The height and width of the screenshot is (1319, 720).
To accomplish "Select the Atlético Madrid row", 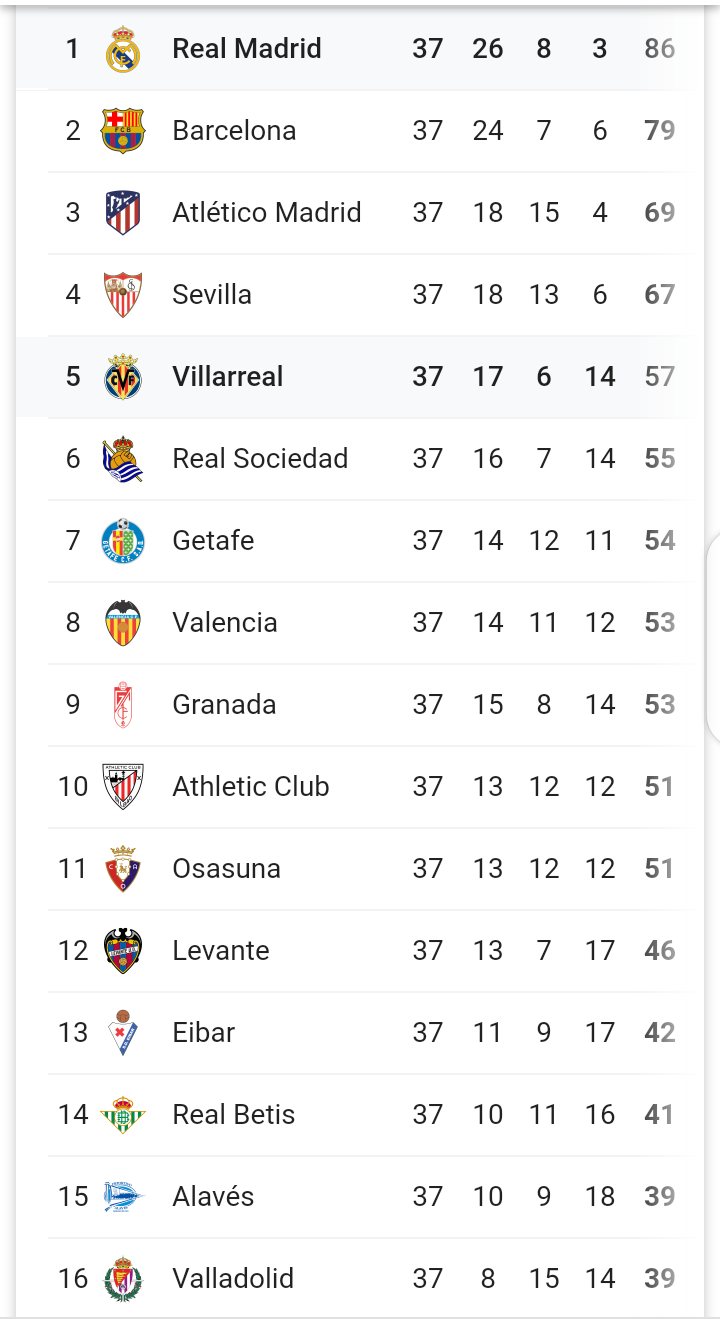I will [360, 212].
